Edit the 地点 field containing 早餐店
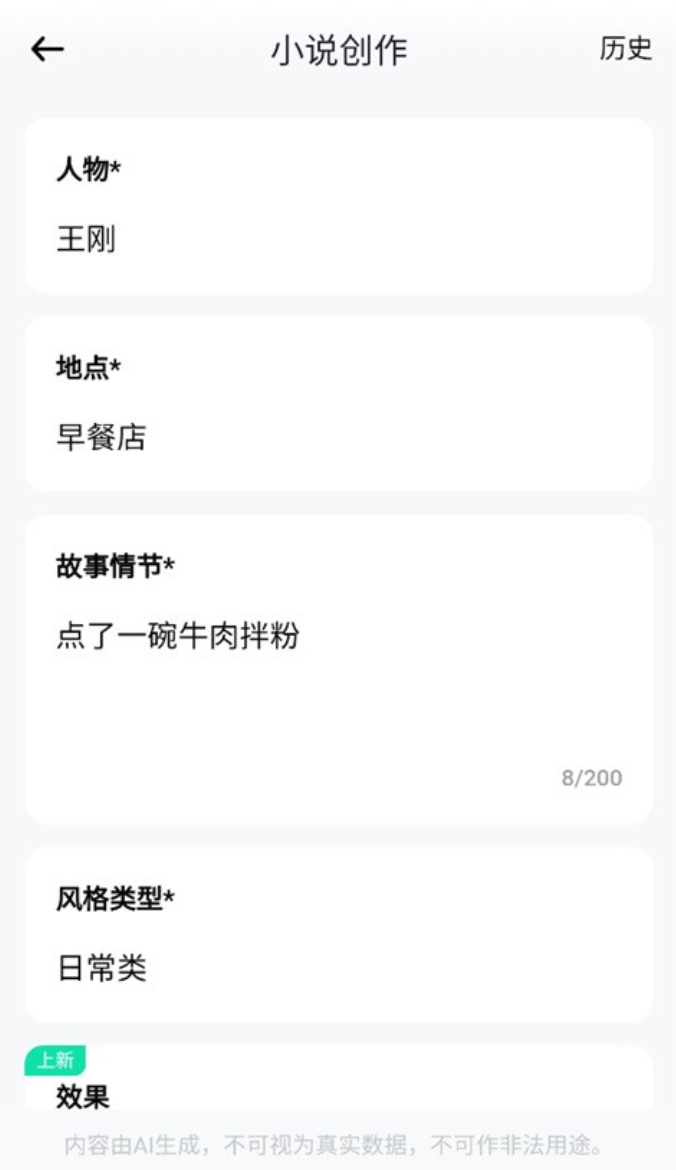The width and height of the screenshot is (676, 1170). [339, 404]
